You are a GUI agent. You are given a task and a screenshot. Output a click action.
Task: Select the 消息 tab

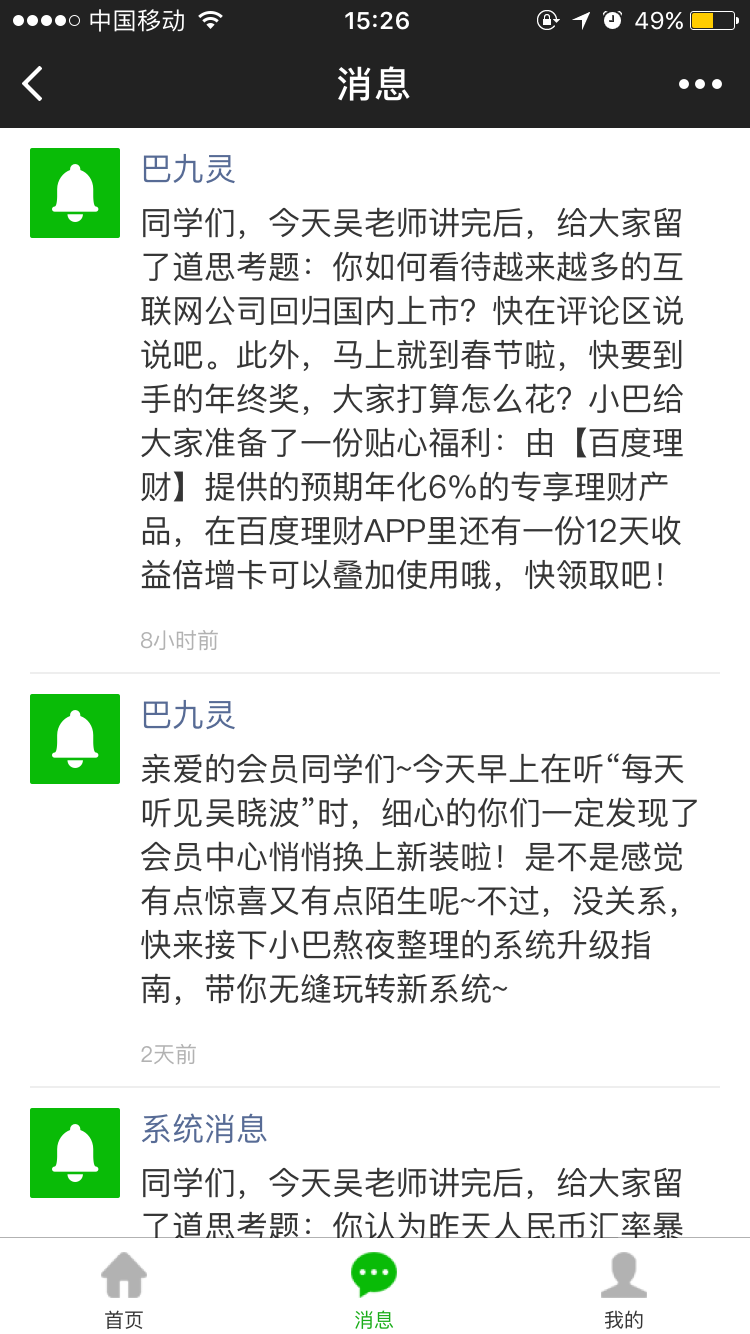click(x=374, y=1289)
